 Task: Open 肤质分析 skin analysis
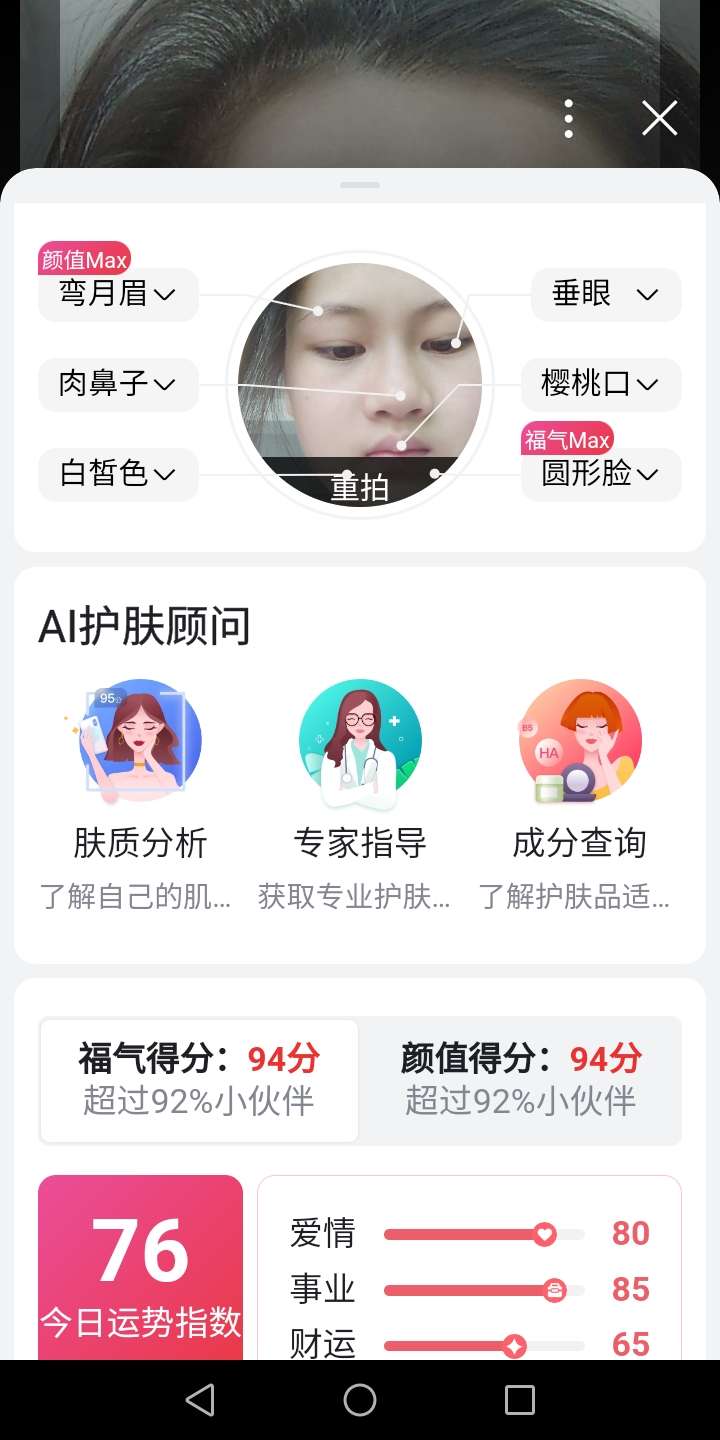point(140,770)
